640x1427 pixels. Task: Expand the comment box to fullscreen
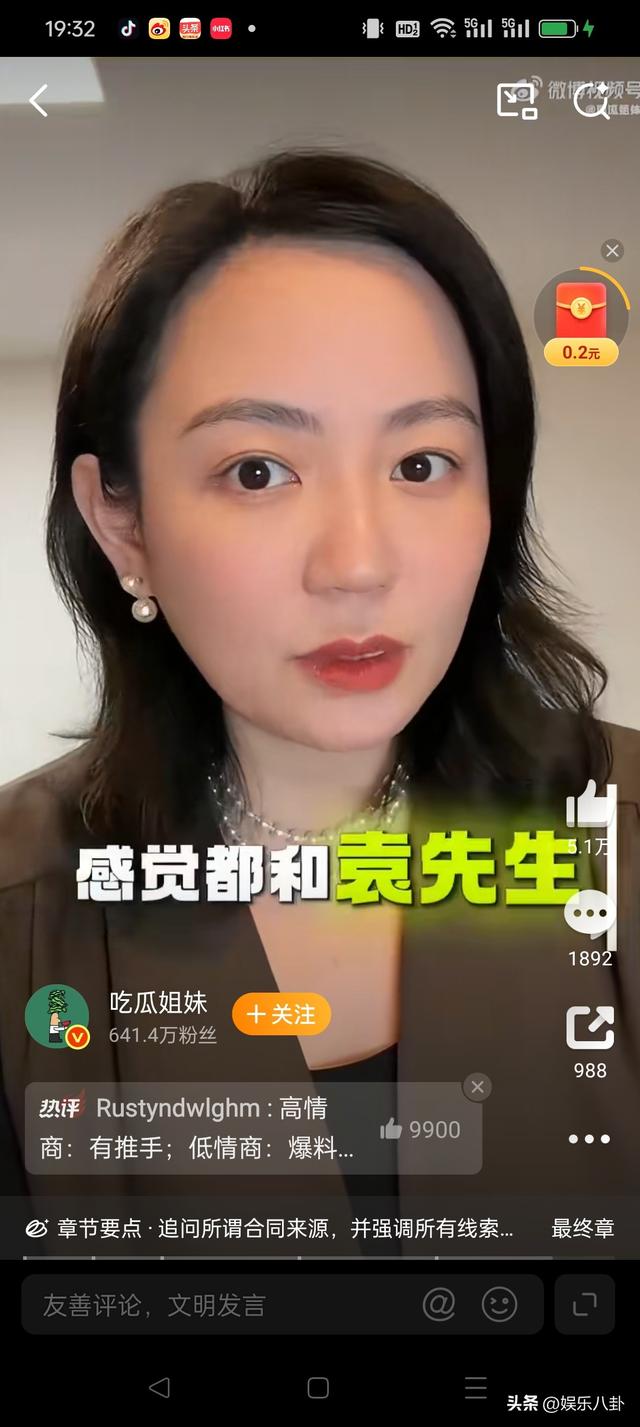(585, 1304)
